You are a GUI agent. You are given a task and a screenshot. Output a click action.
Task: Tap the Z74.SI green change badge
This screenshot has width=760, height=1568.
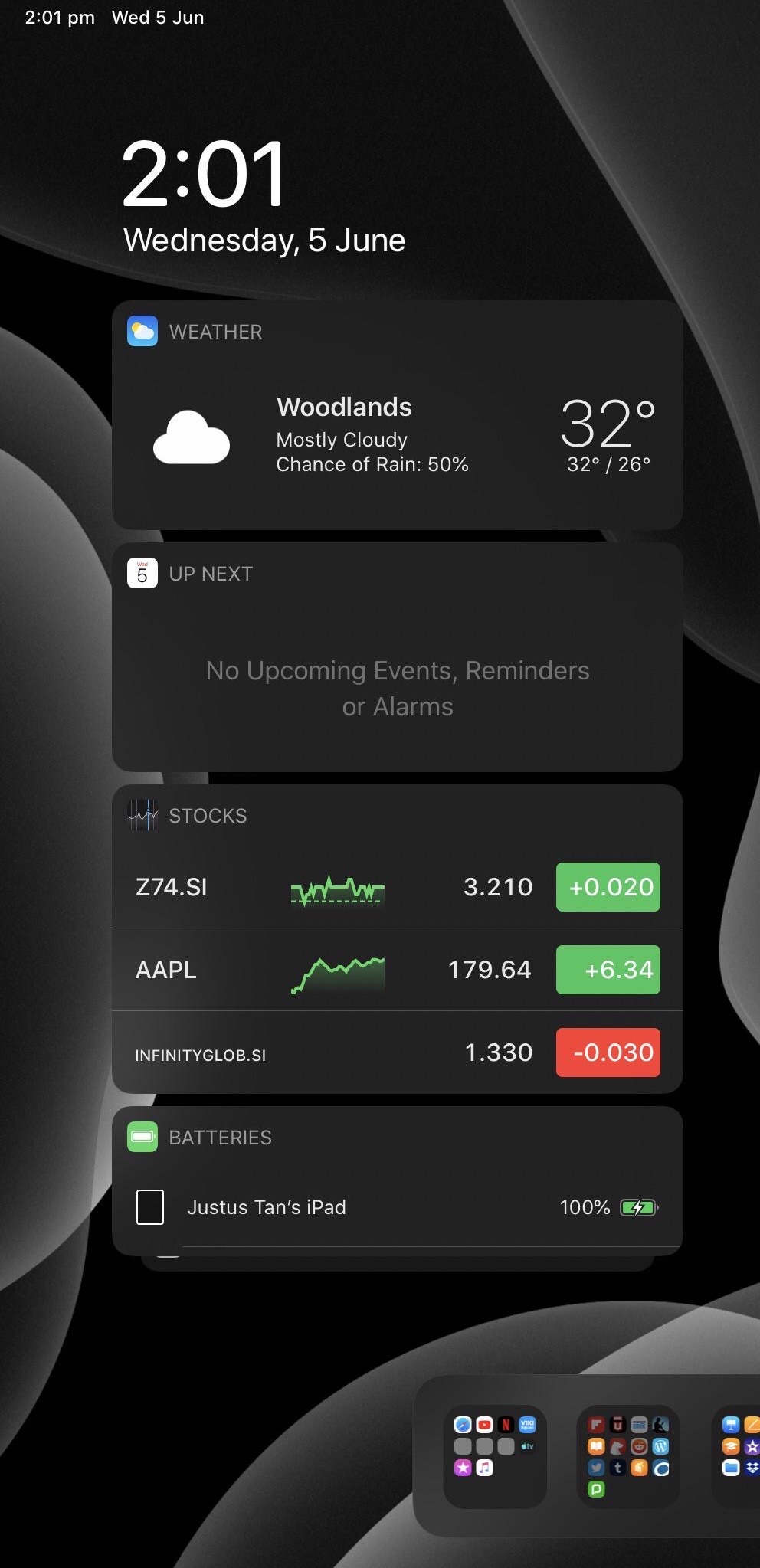point(608,887)
